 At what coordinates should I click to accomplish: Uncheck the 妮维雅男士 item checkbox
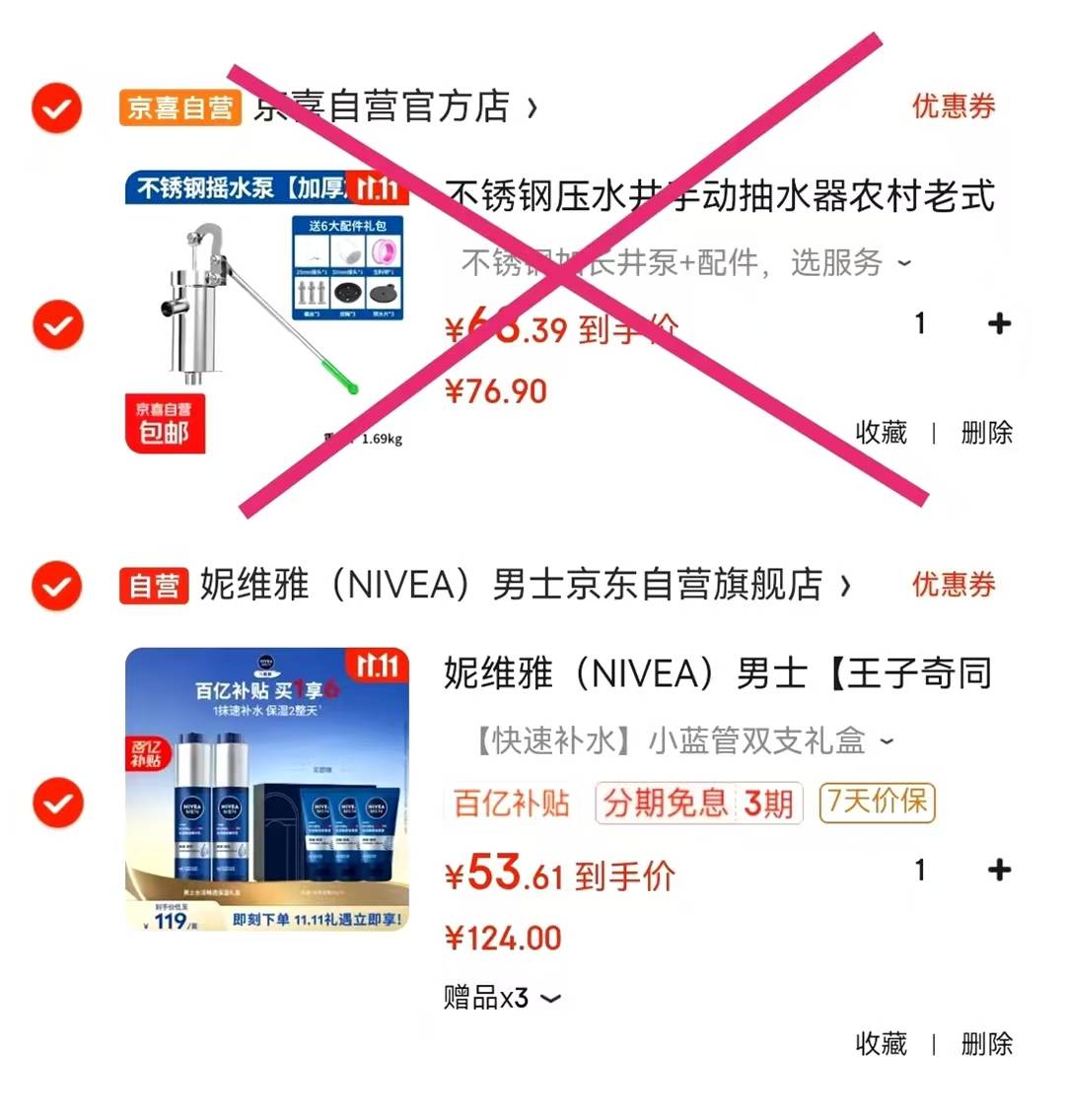58,803
